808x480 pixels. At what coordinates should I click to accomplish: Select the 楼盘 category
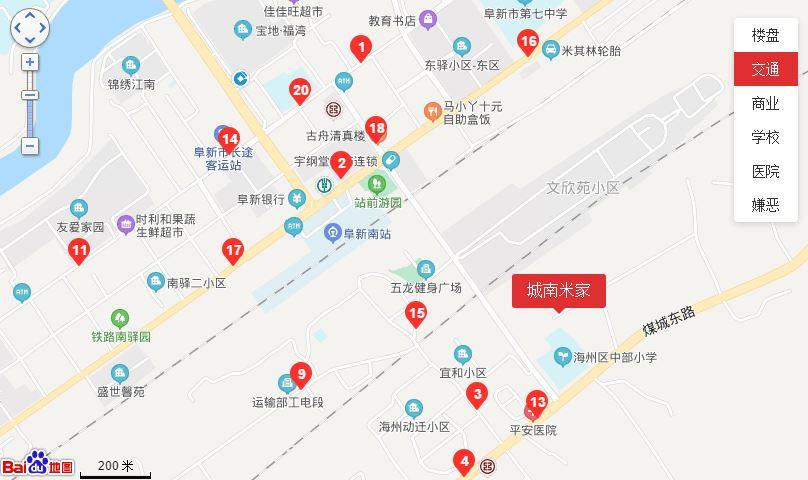pyautogui.click(x=765, y=35)
